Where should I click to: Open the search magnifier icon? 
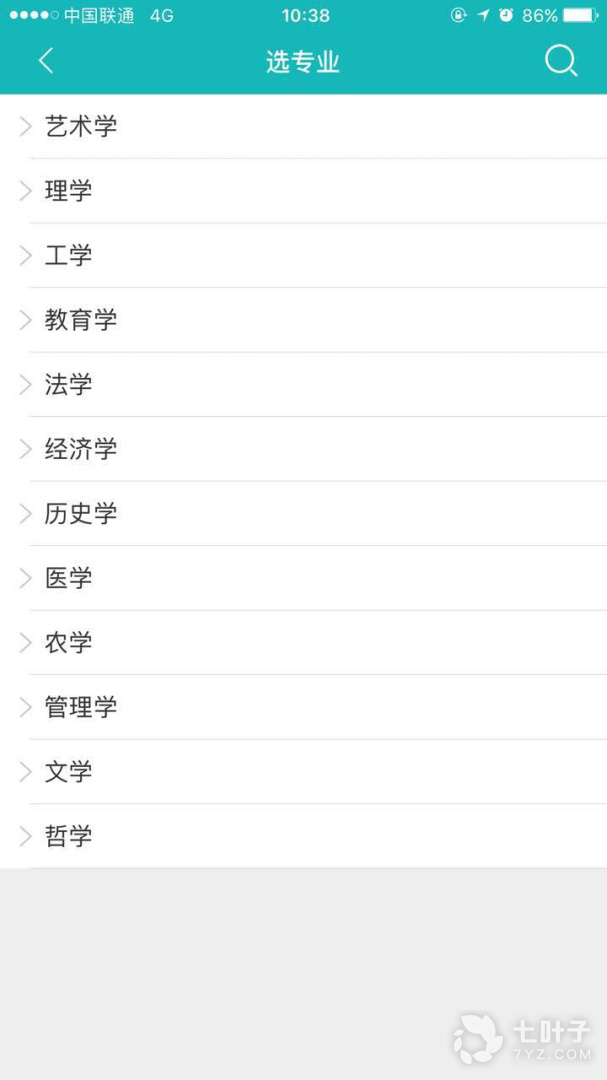coord(560,61)
